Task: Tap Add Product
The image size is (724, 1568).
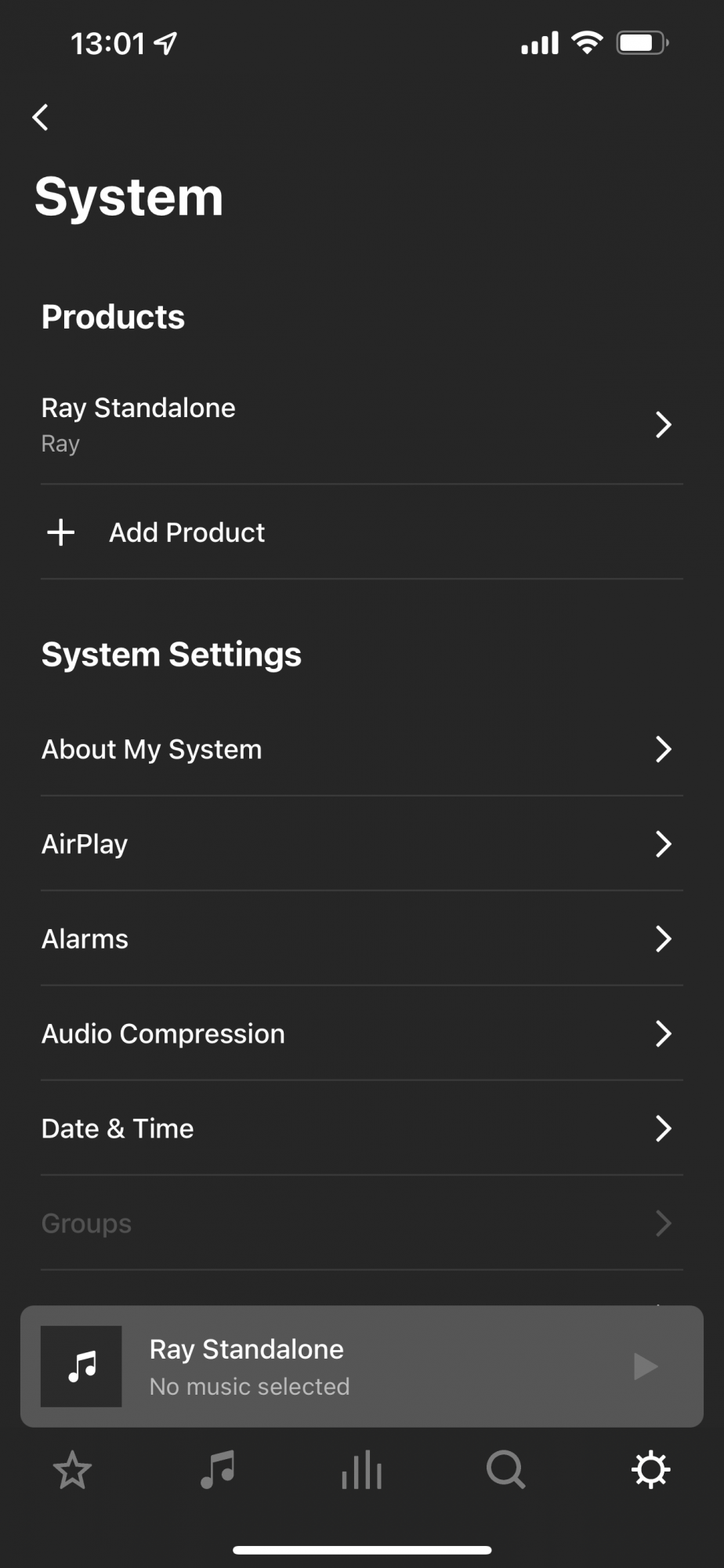Action: click(x=186, y=533)
